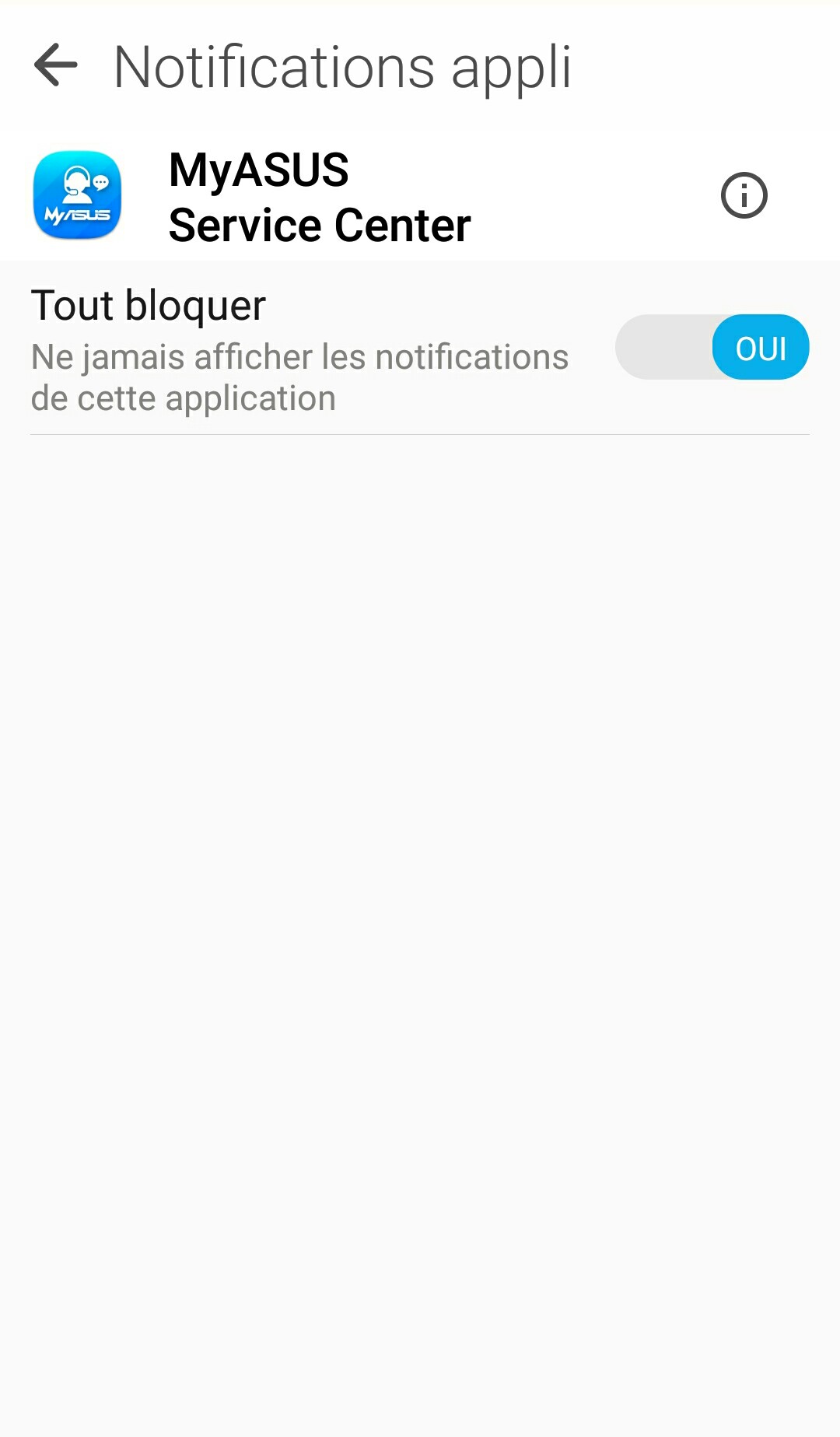Turn off the Tout bloquer switch
The image size is (840, 1437).
tap(712, 347)
